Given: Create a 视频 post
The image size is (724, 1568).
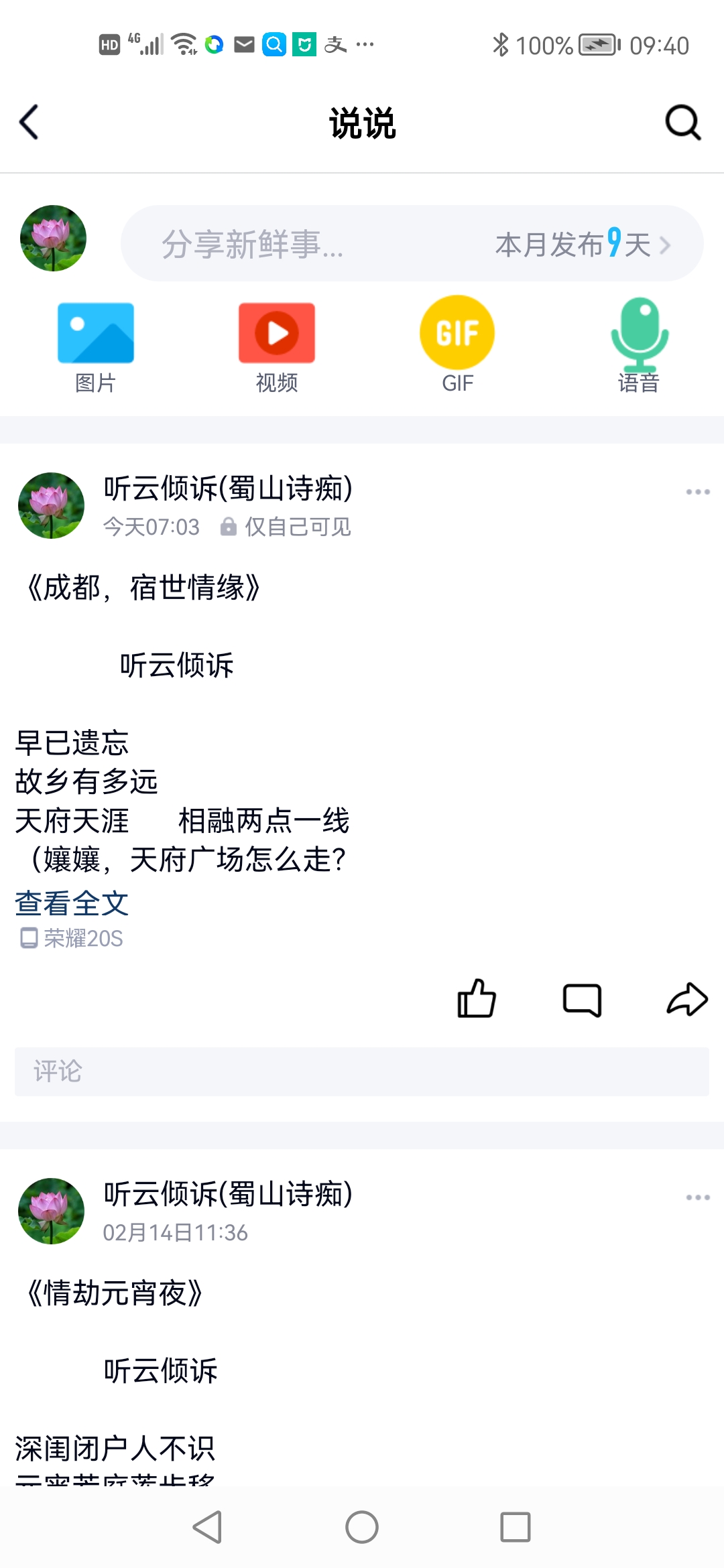Looking at the screenshot, I should 277,345.
